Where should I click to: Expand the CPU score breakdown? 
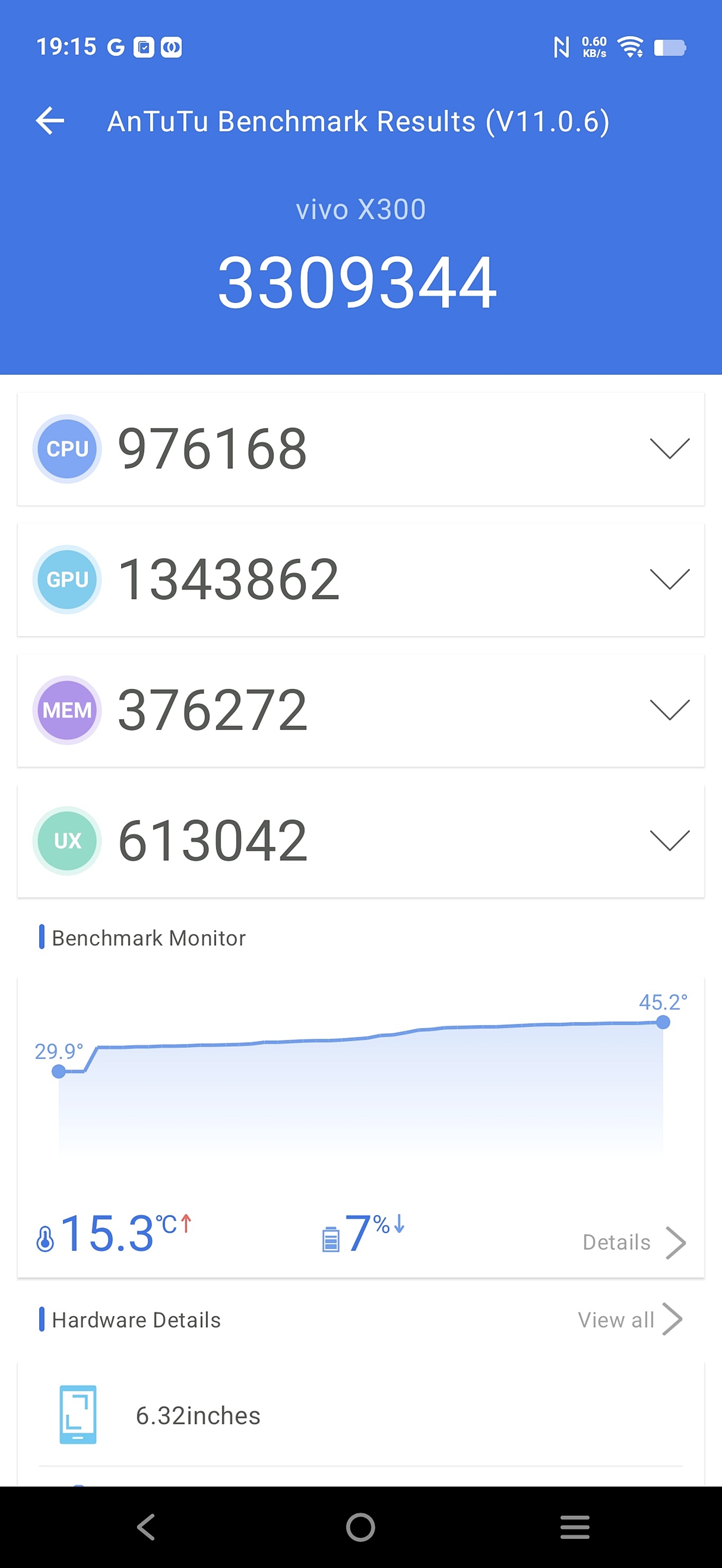669,449
